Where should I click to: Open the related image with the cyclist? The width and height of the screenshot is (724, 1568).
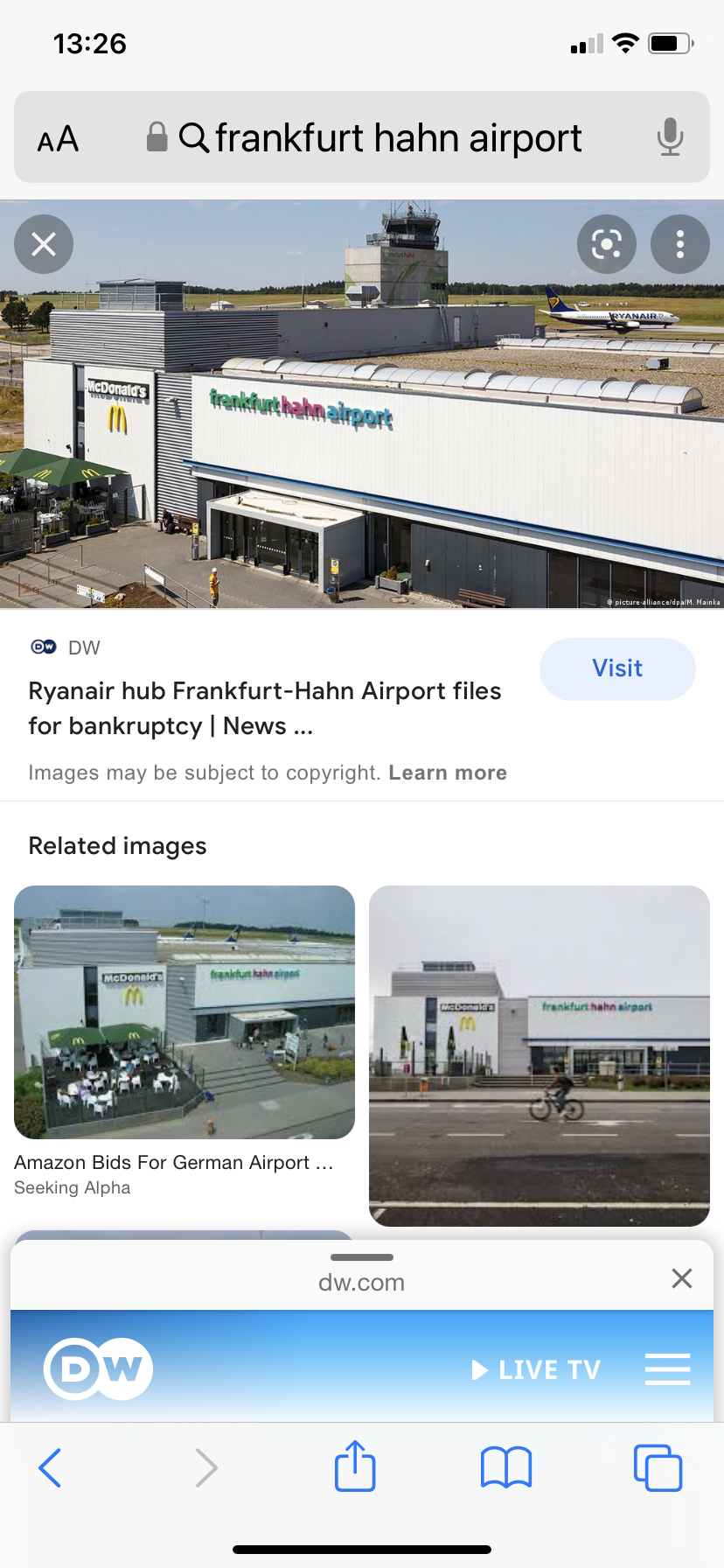click(540, 1055)
